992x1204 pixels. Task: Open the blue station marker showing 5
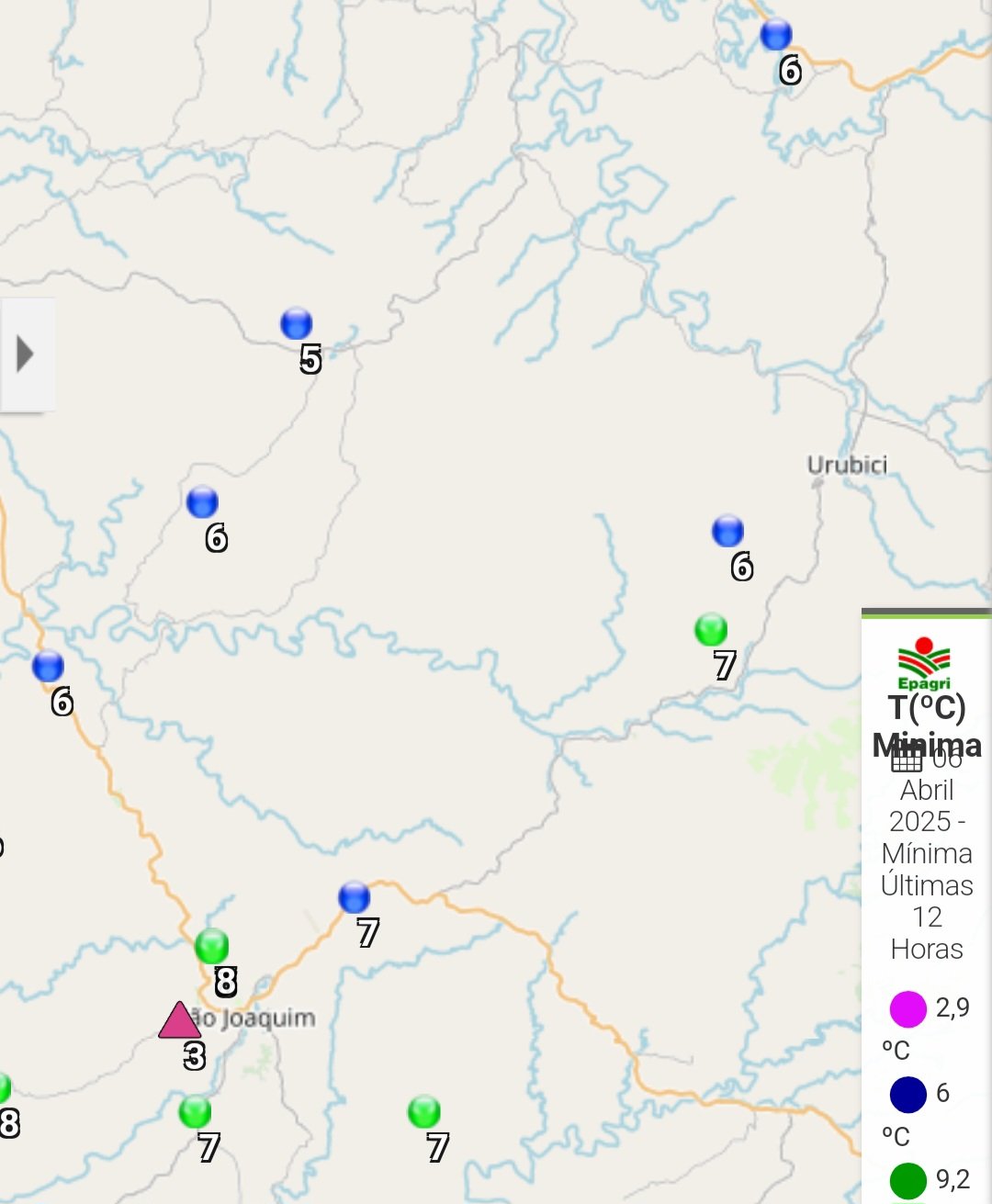[296, 323]
